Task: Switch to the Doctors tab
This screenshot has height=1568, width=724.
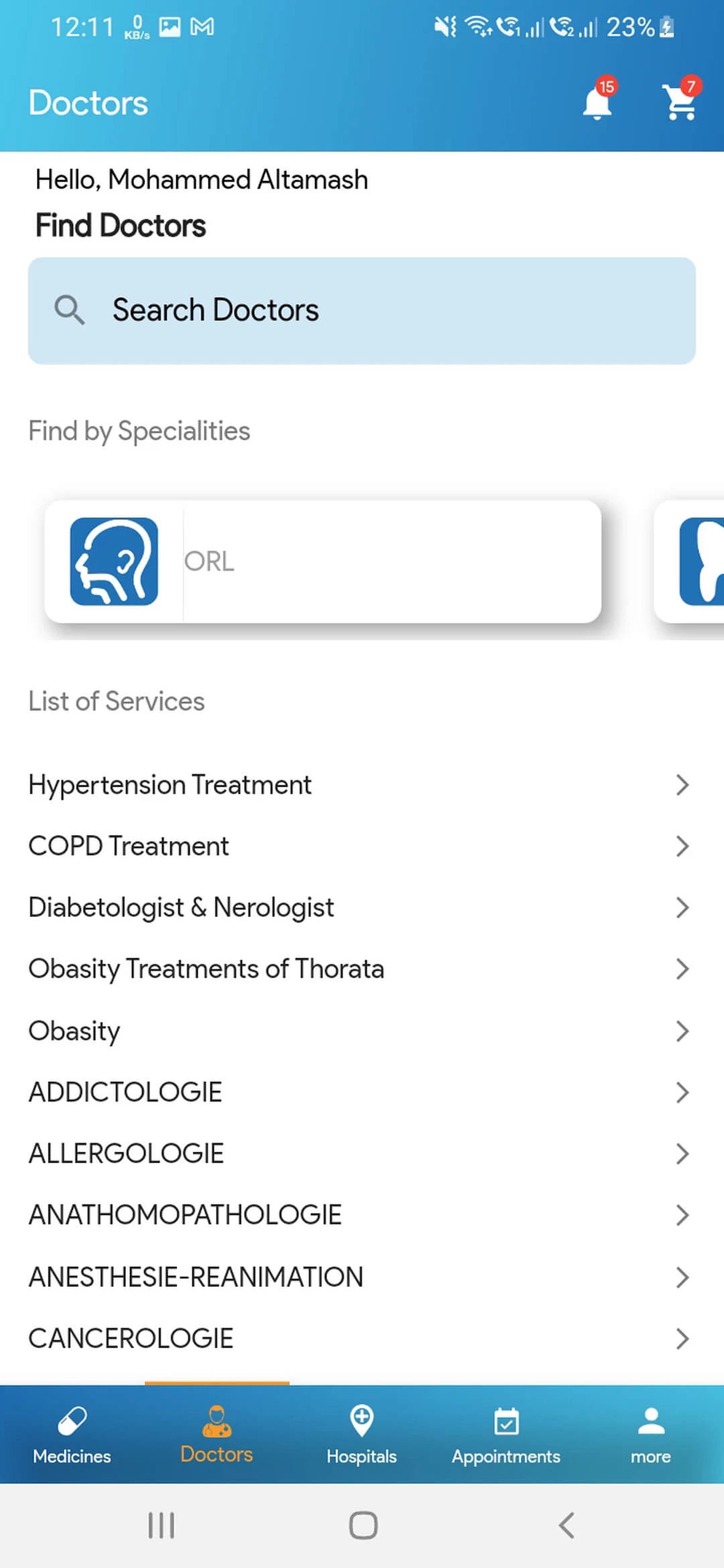Action: tap(216, 1434)
